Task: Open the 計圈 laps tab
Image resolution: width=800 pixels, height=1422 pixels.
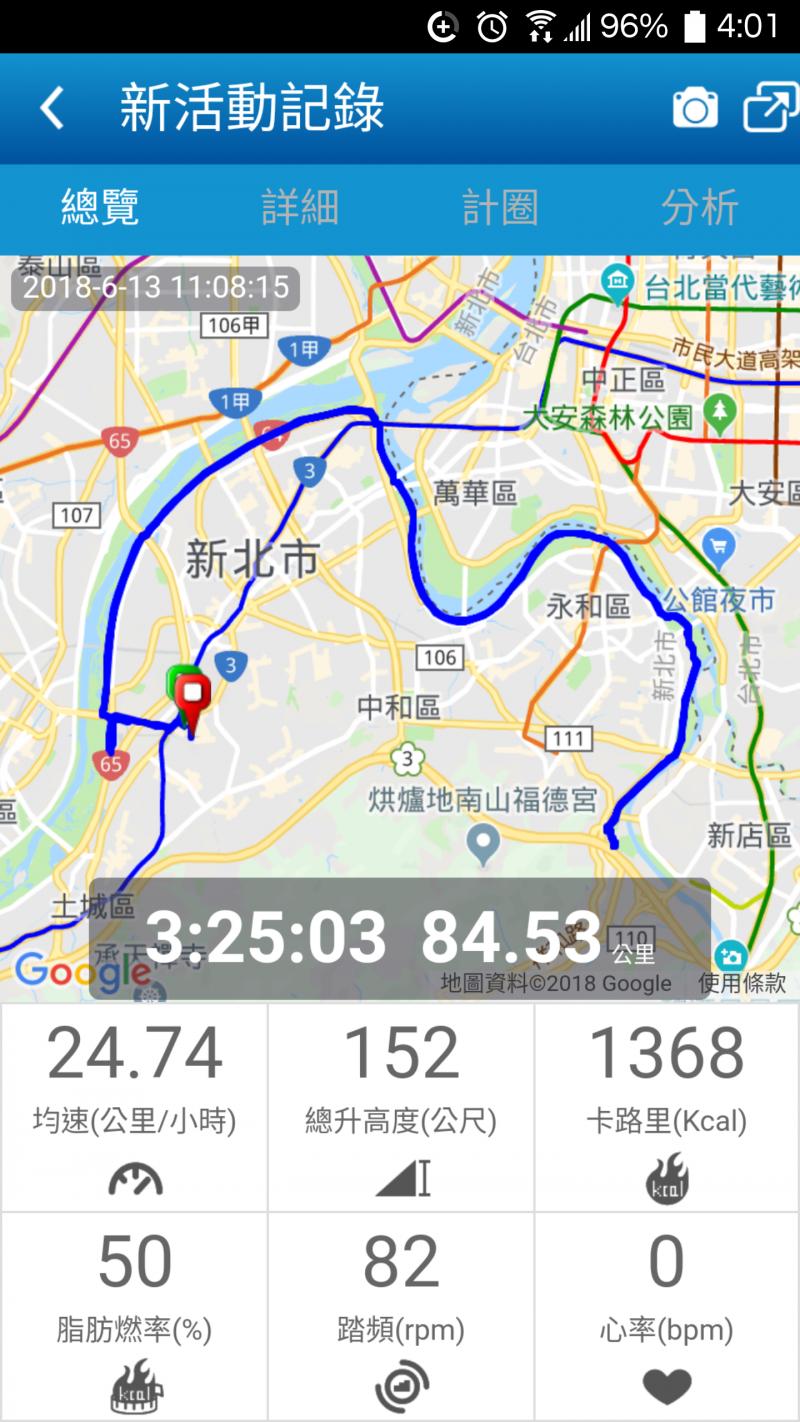Action: (500, 208)
